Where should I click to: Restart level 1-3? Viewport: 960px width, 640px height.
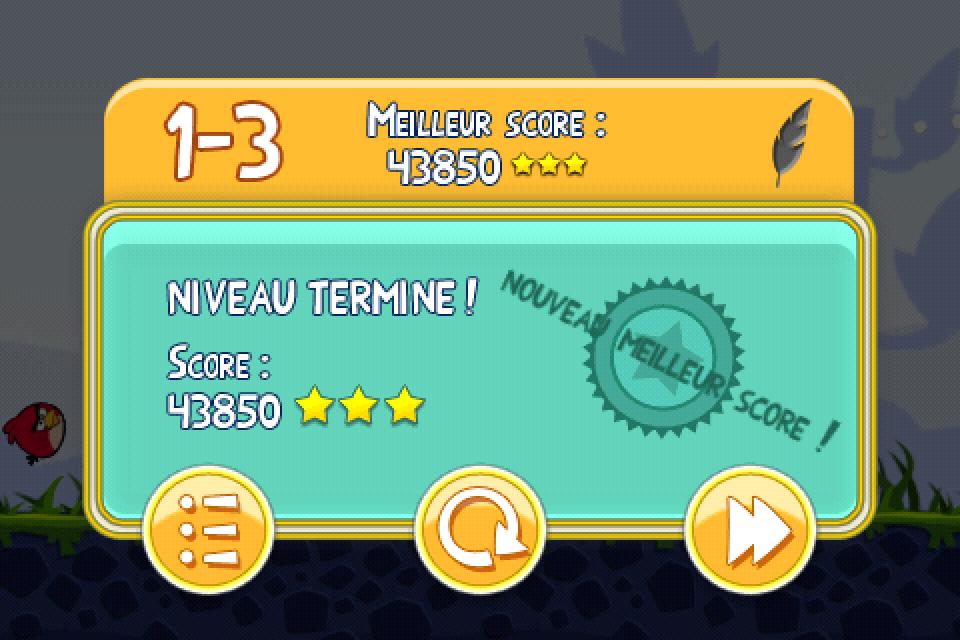(480, 527)
